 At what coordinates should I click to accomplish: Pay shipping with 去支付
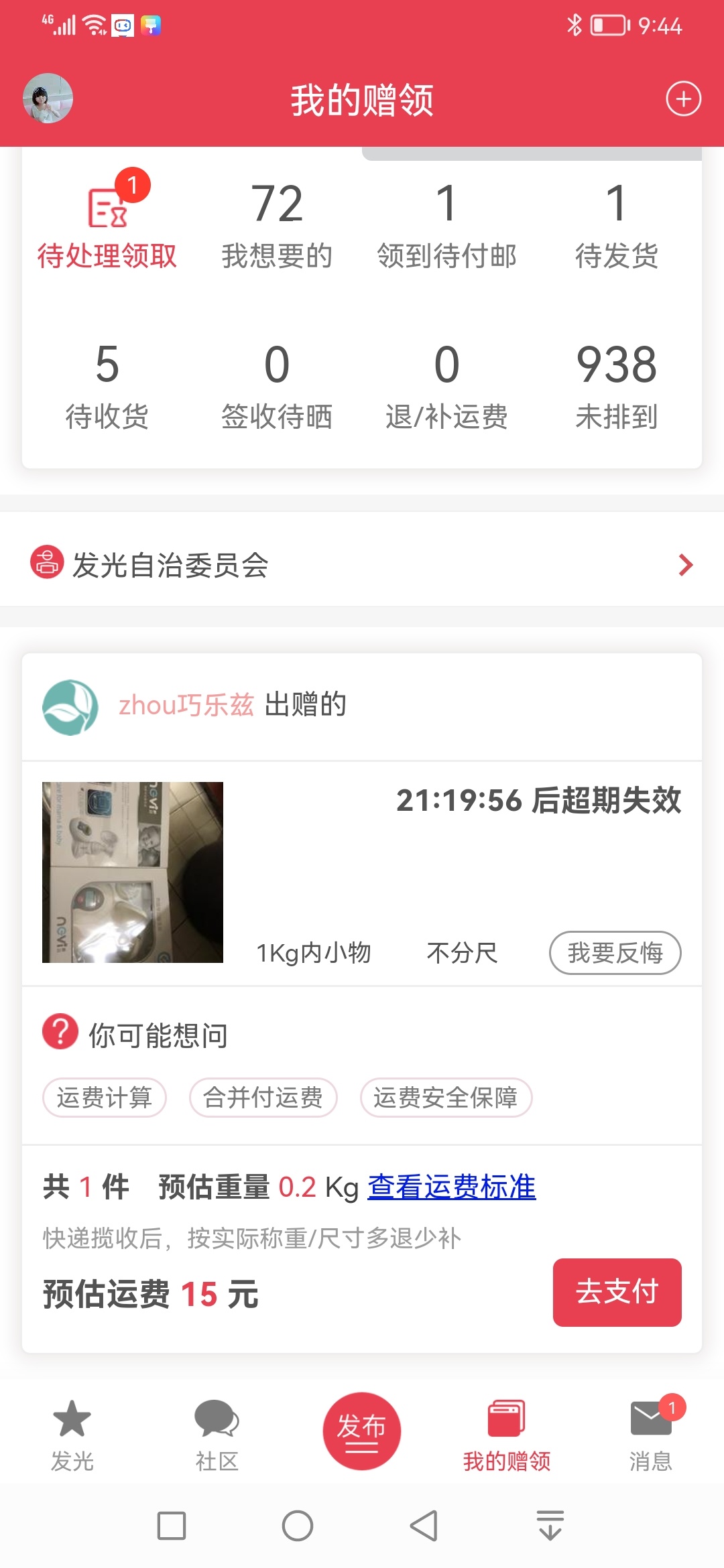tap(617, 1292)
